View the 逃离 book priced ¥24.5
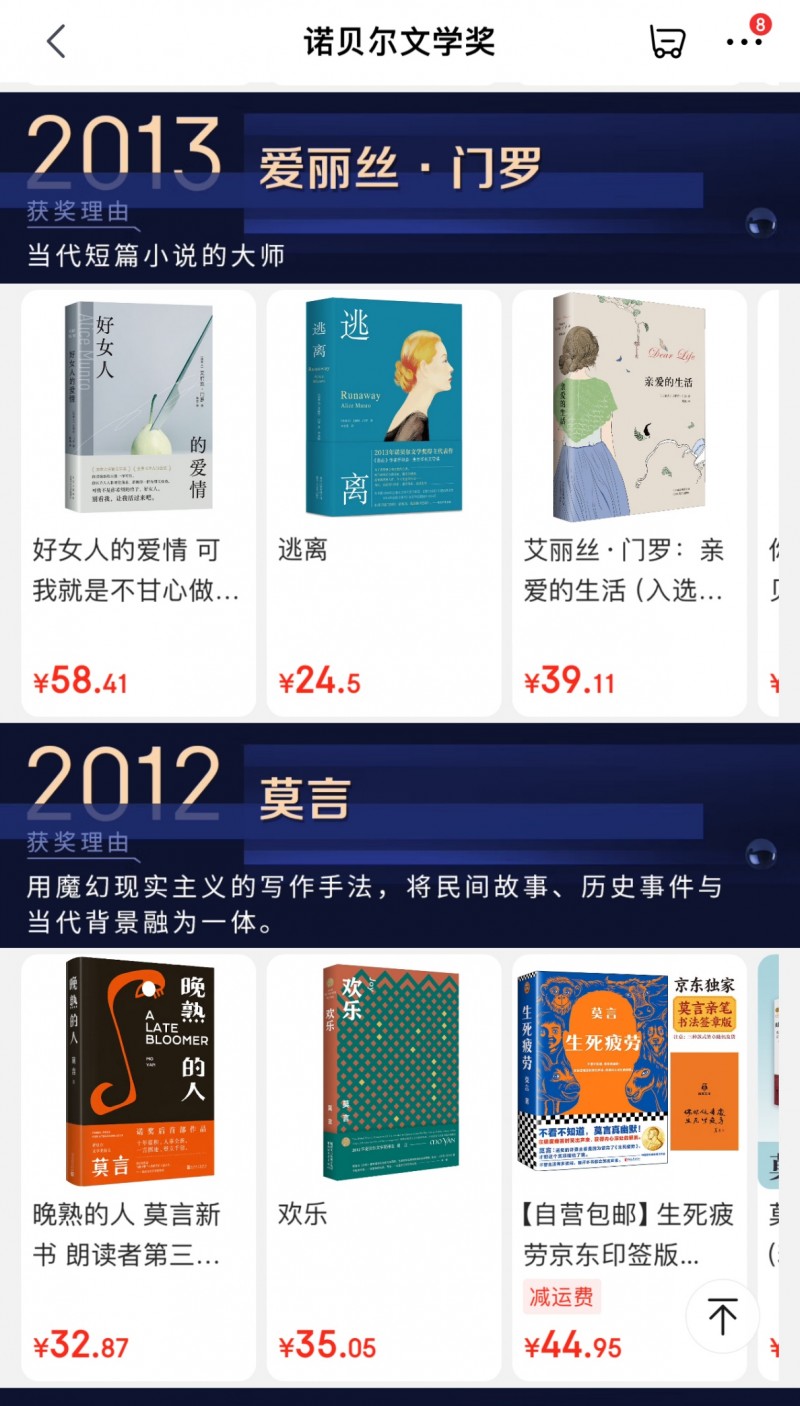 coord(384,500)
